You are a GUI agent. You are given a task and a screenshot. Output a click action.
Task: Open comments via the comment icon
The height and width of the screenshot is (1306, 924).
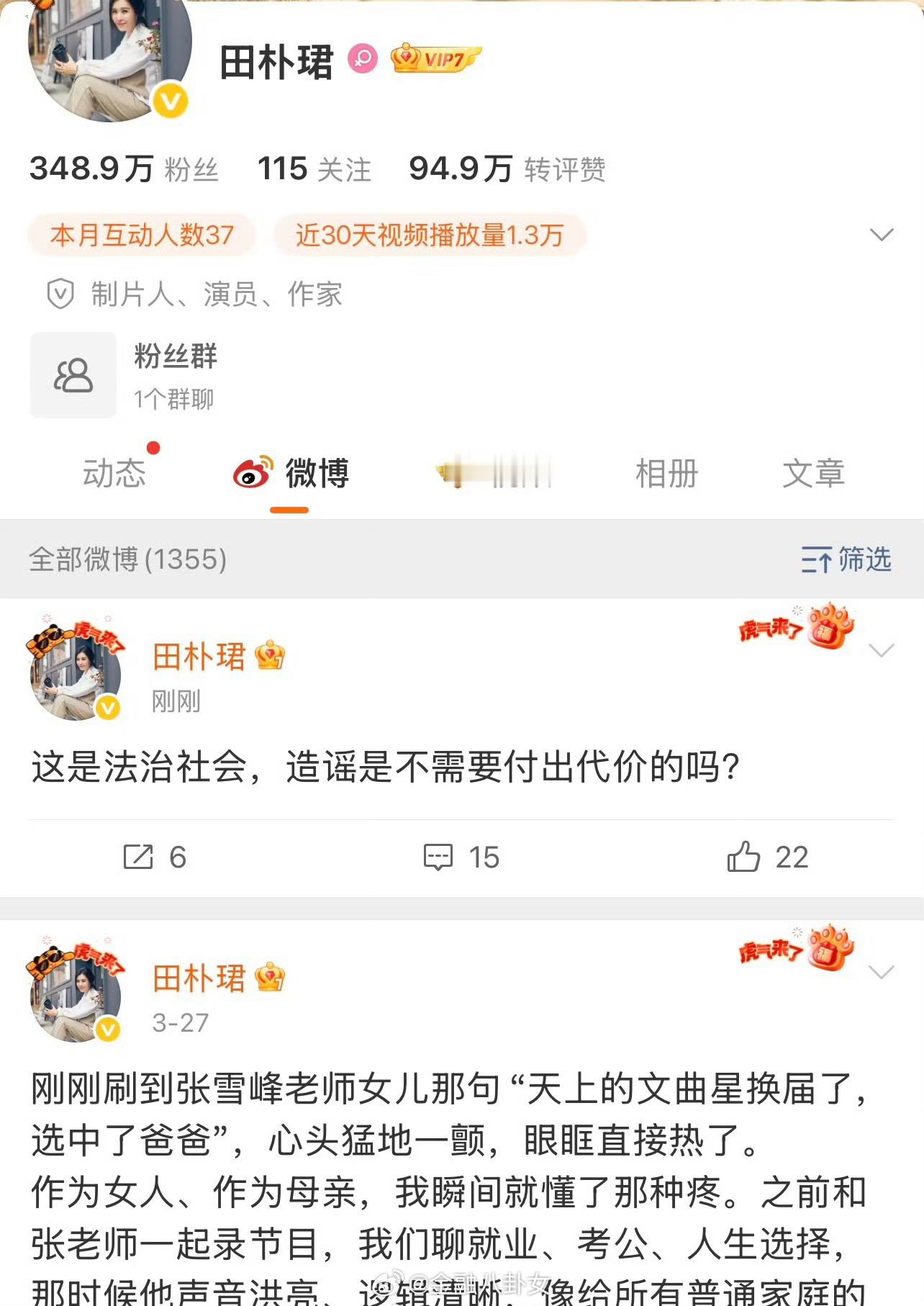click(439, 857)
